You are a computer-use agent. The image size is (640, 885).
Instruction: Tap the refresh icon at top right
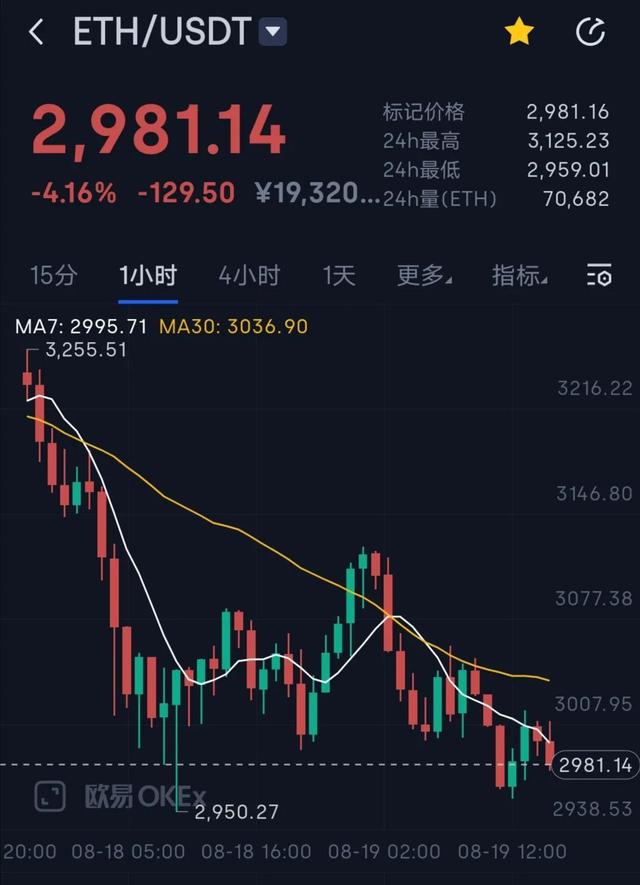coord(591,32)
